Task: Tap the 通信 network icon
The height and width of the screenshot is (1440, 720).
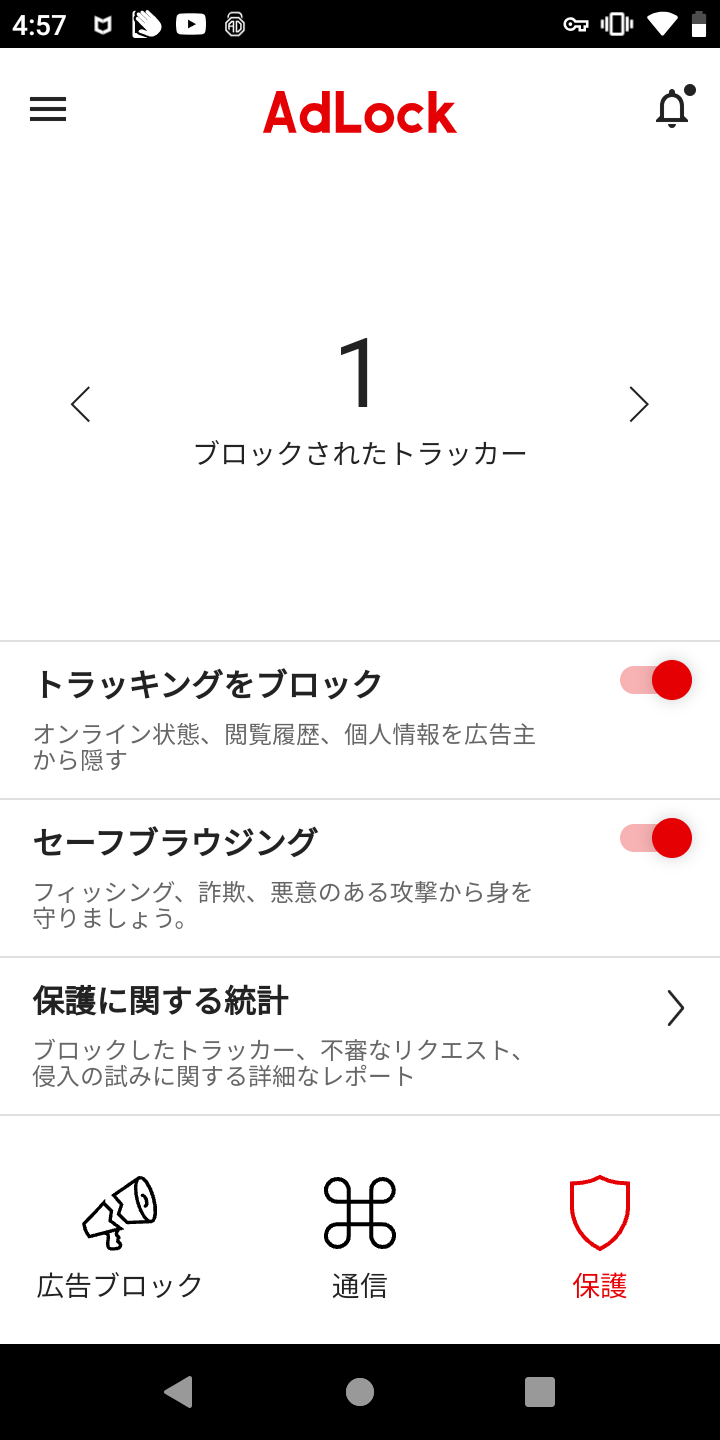Action: 359,1212
